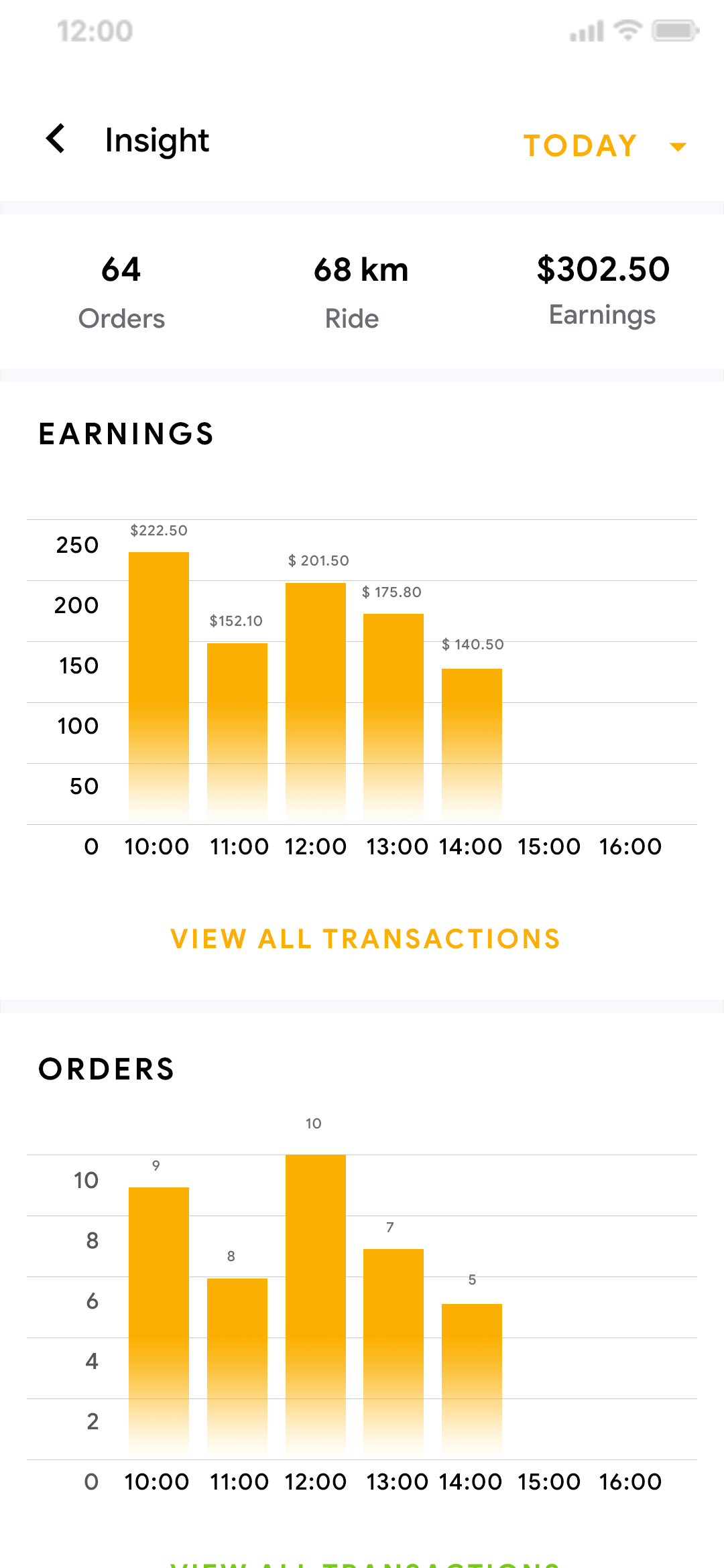
Task: Open VIEW ALL TRANSACTIONS at the page bottom
Action: 365,1561
